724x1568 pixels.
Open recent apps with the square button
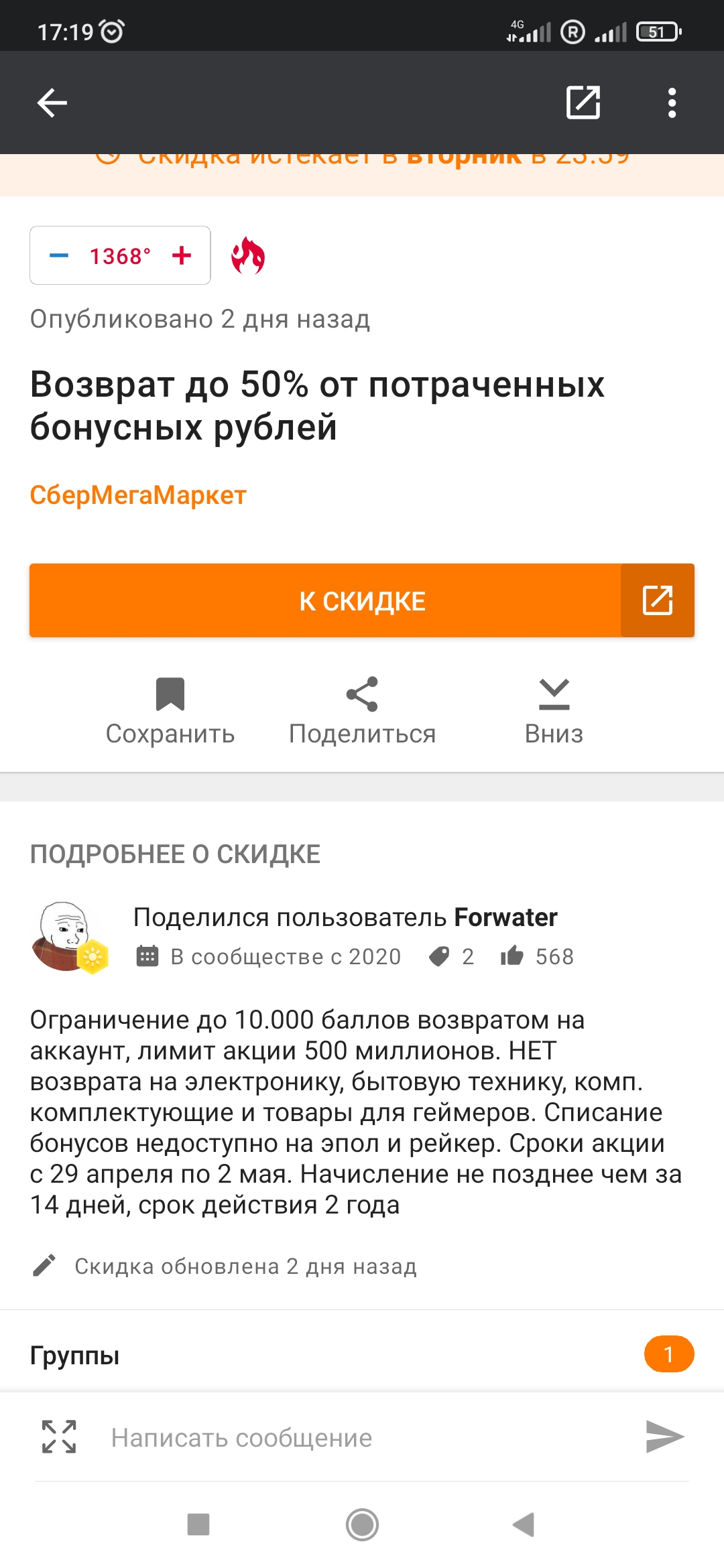point(198,1524)
